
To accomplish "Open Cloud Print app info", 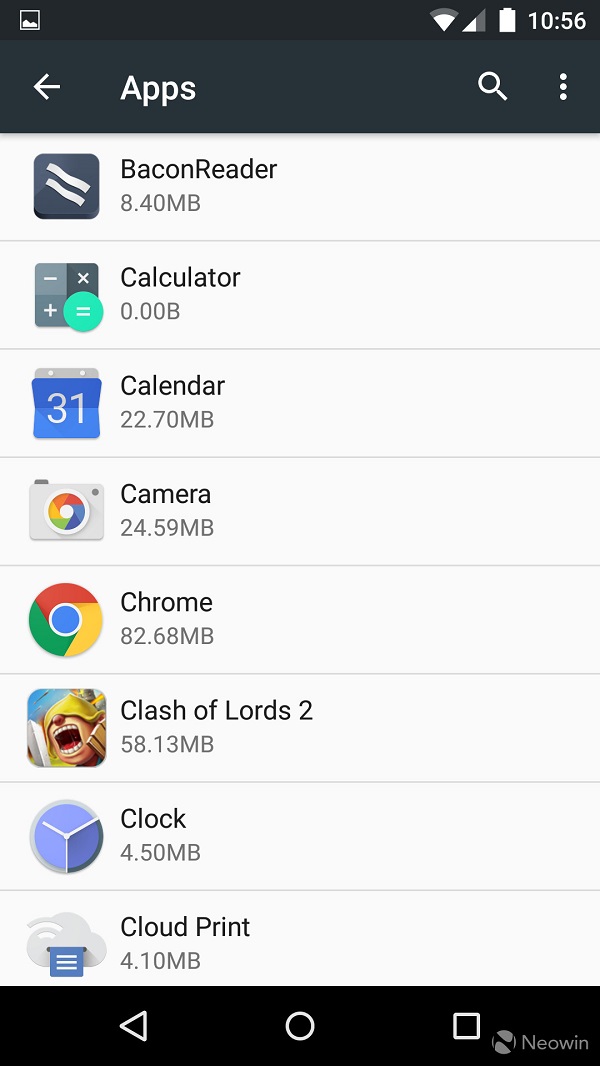I will click(300, 940).
